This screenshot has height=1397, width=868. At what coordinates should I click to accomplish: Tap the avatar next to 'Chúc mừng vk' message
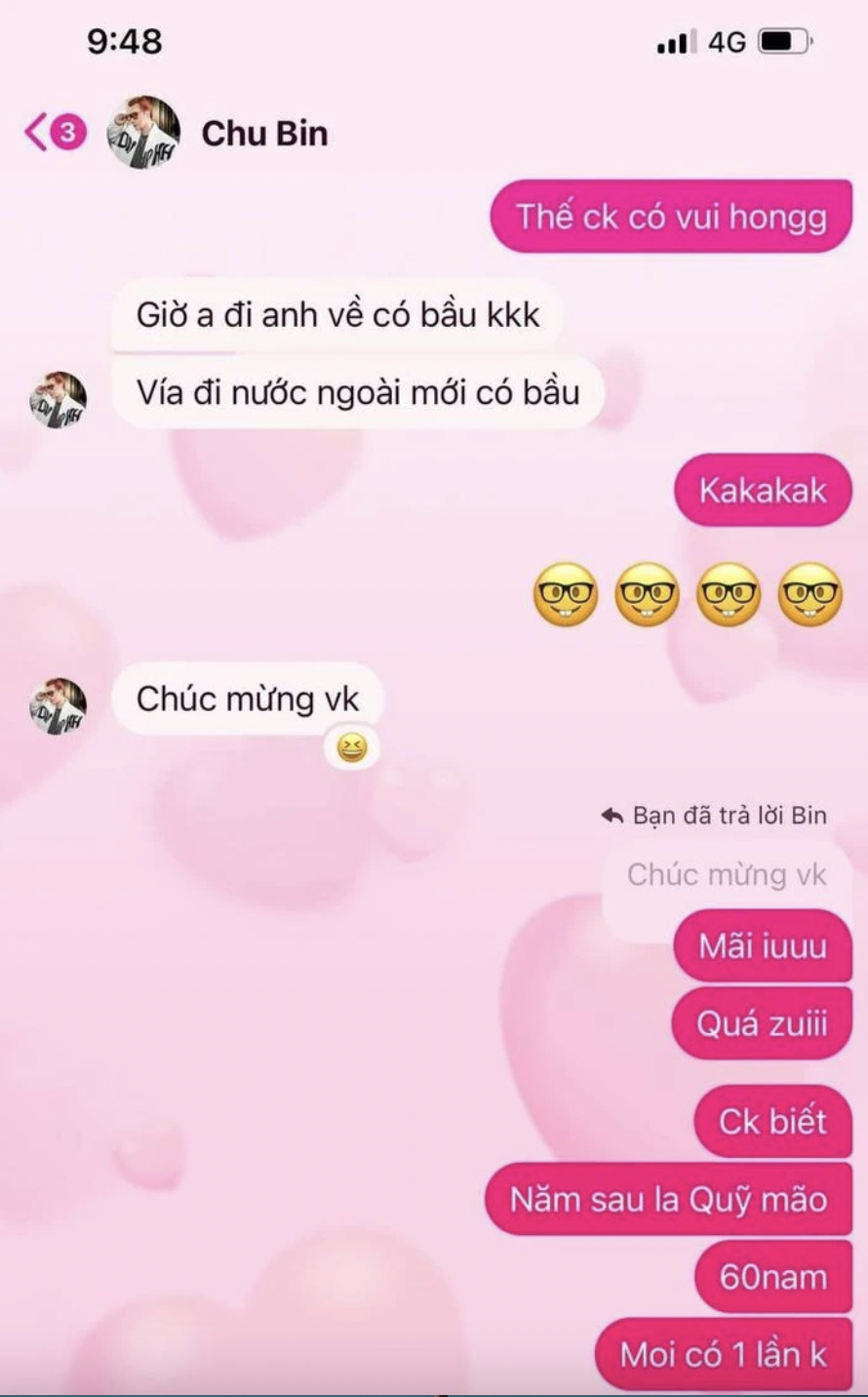[59, 700]
